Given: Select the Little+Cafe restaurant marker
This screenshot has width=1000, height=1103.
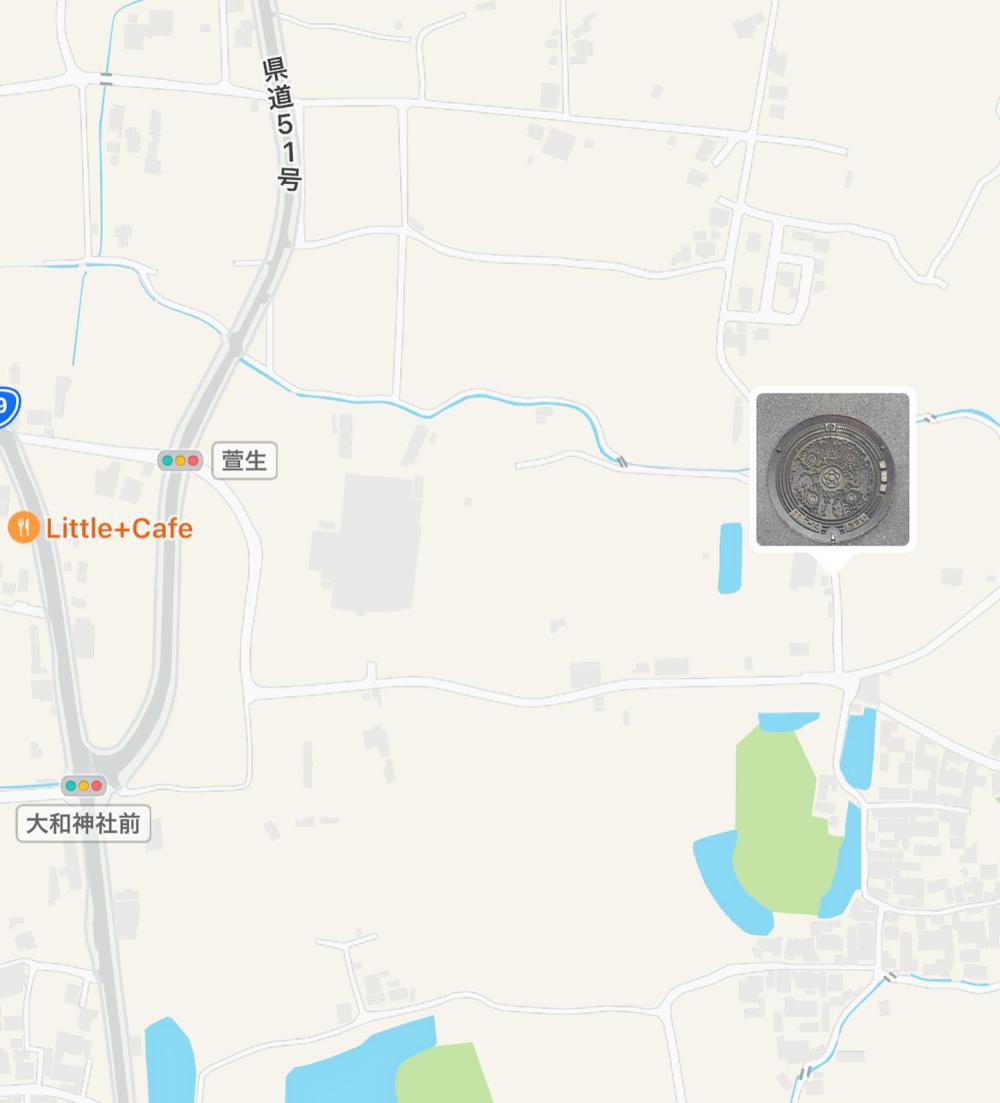Looking at the screenshot, I should coord(23,527).
